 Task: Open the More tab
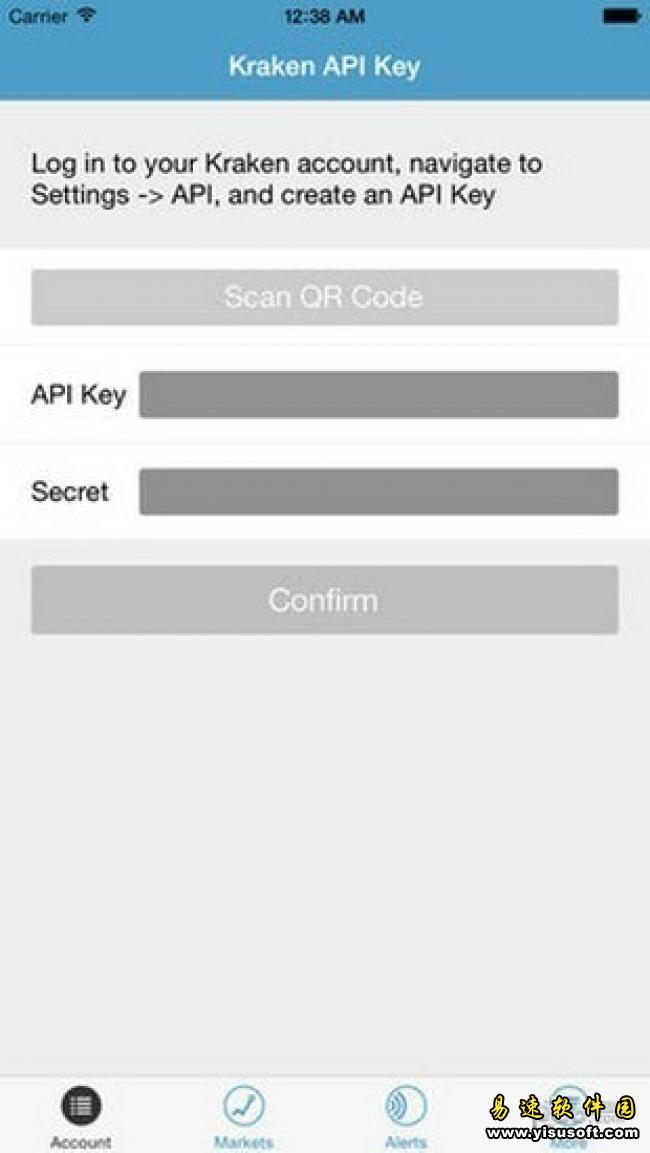569,1116
